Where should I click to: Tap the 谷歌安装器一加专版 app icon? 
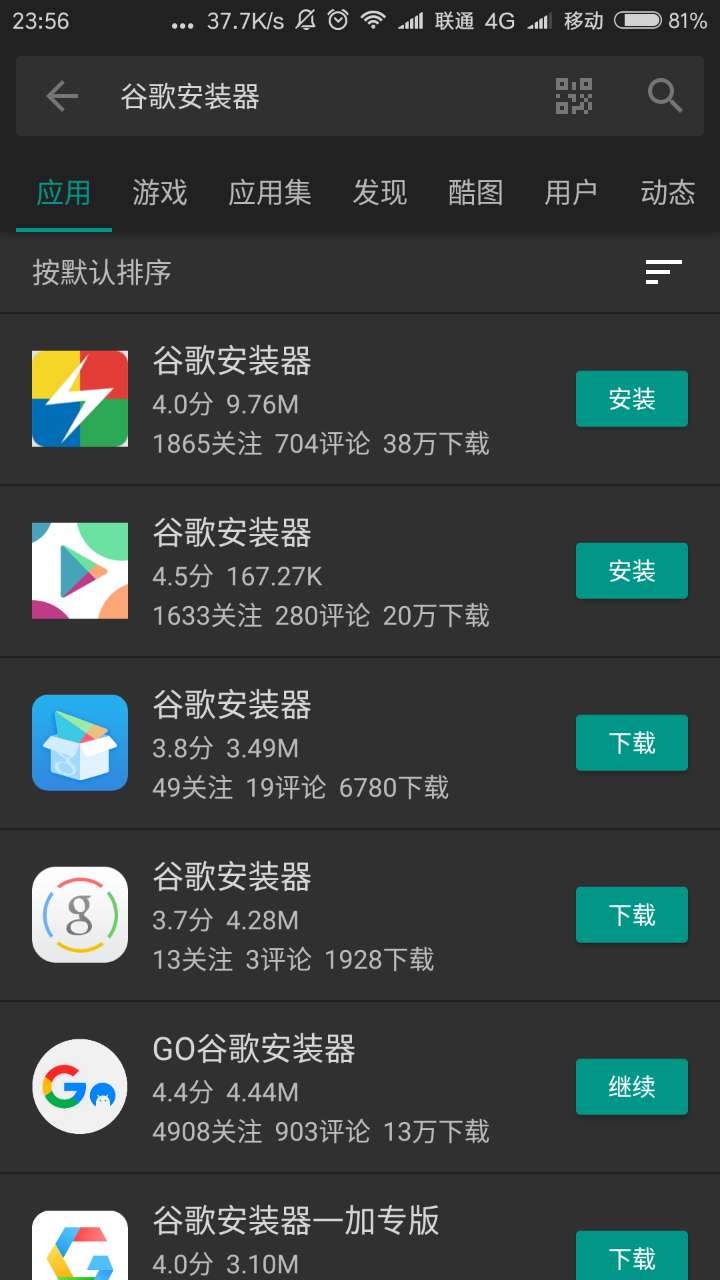coord(79,1245)
